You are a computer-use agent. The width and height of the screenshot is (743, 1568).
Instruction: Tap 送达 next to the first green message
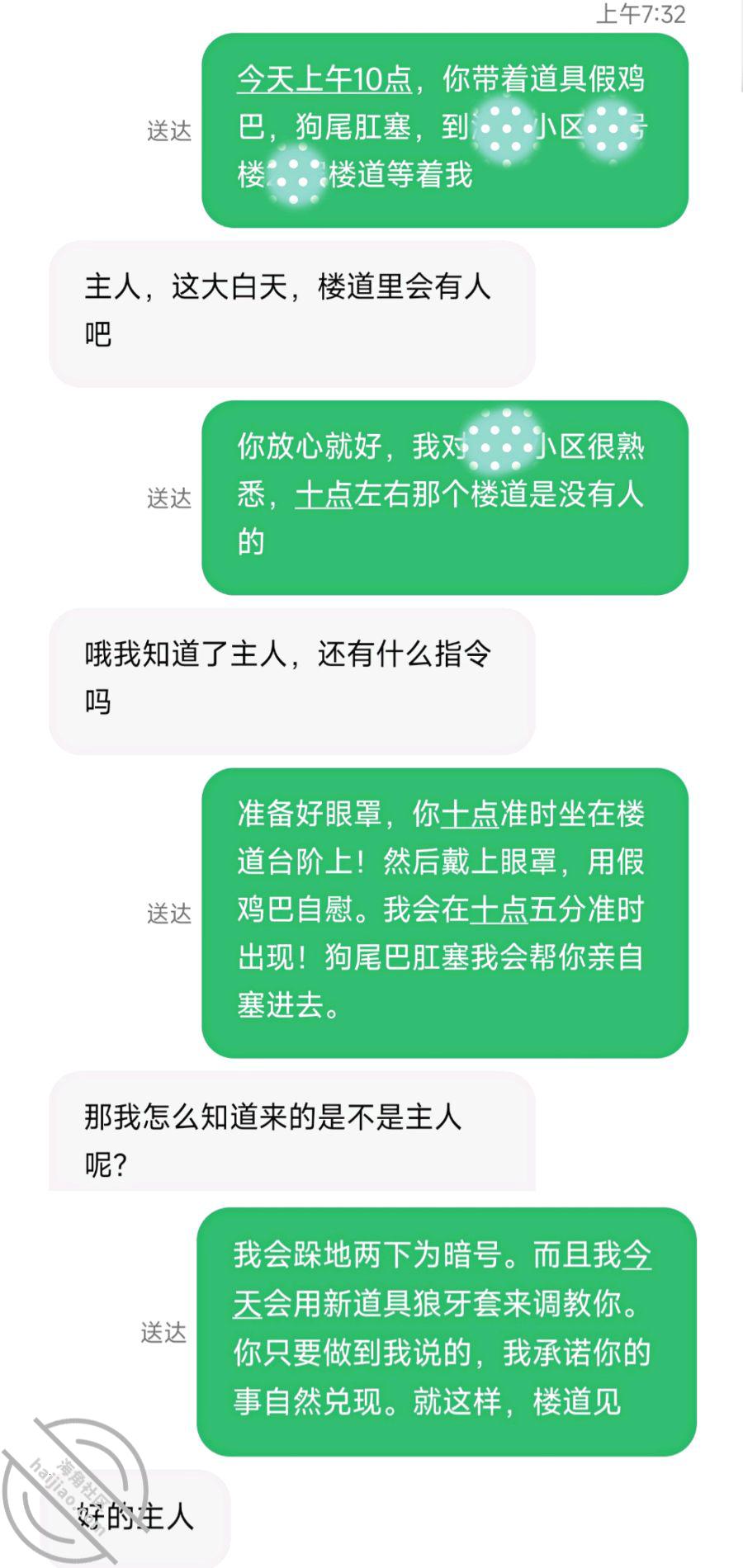coord(168,130)
